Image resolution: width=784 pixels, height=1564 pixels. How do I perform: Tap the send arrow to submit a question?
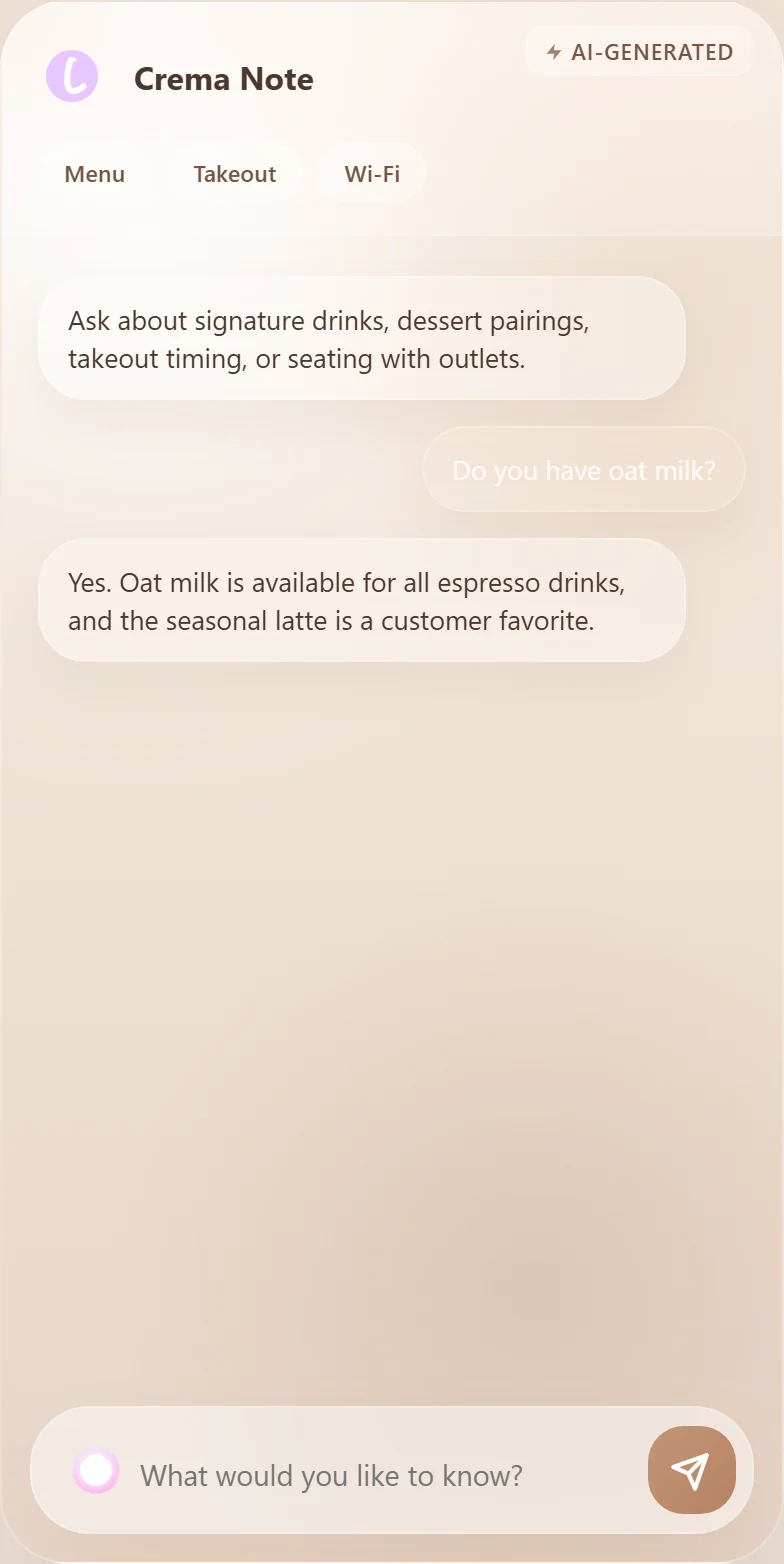[692, 1470]
